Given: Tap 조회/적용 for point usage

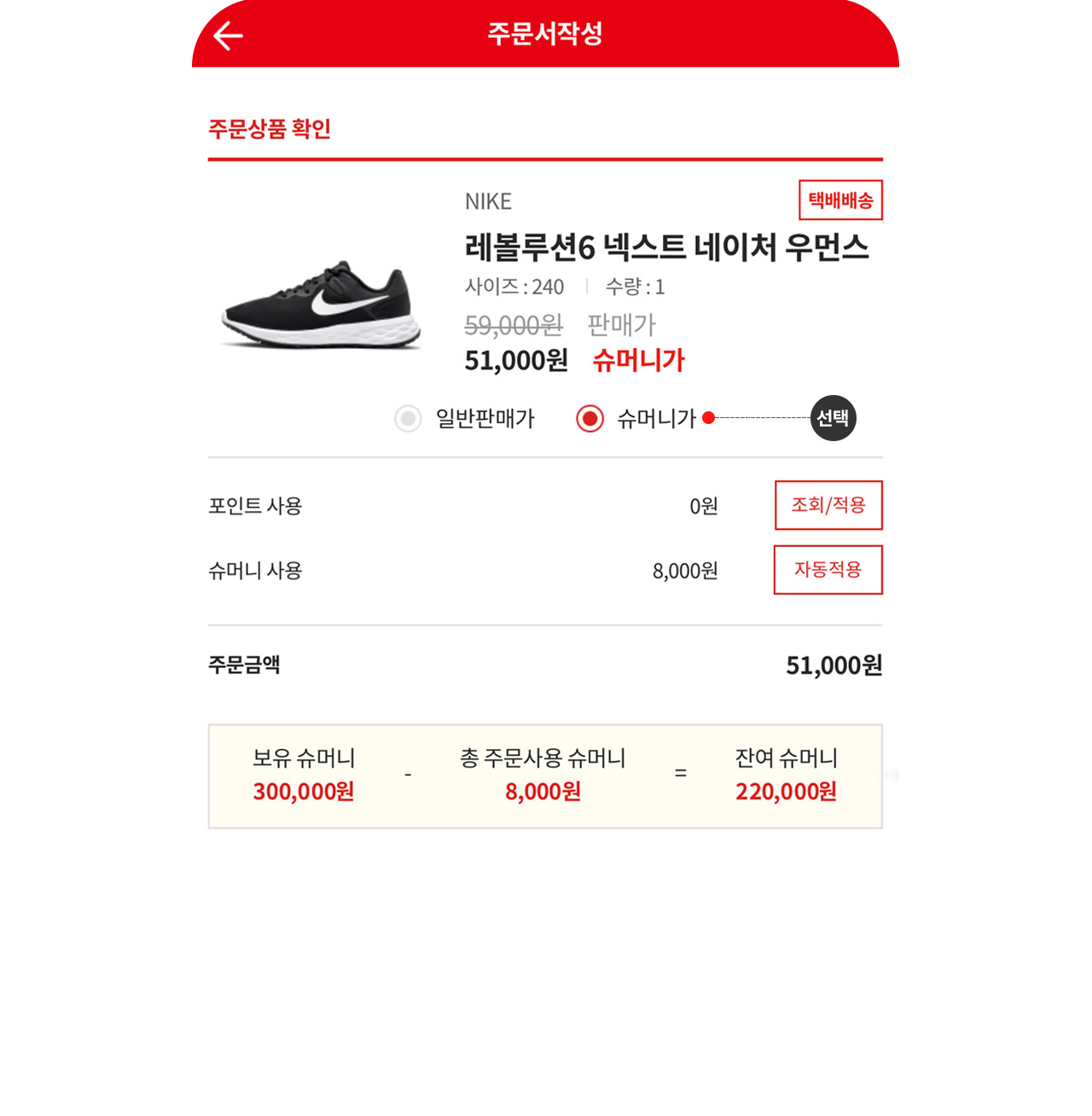Looking at the screenshot, I should pos(828,505).
